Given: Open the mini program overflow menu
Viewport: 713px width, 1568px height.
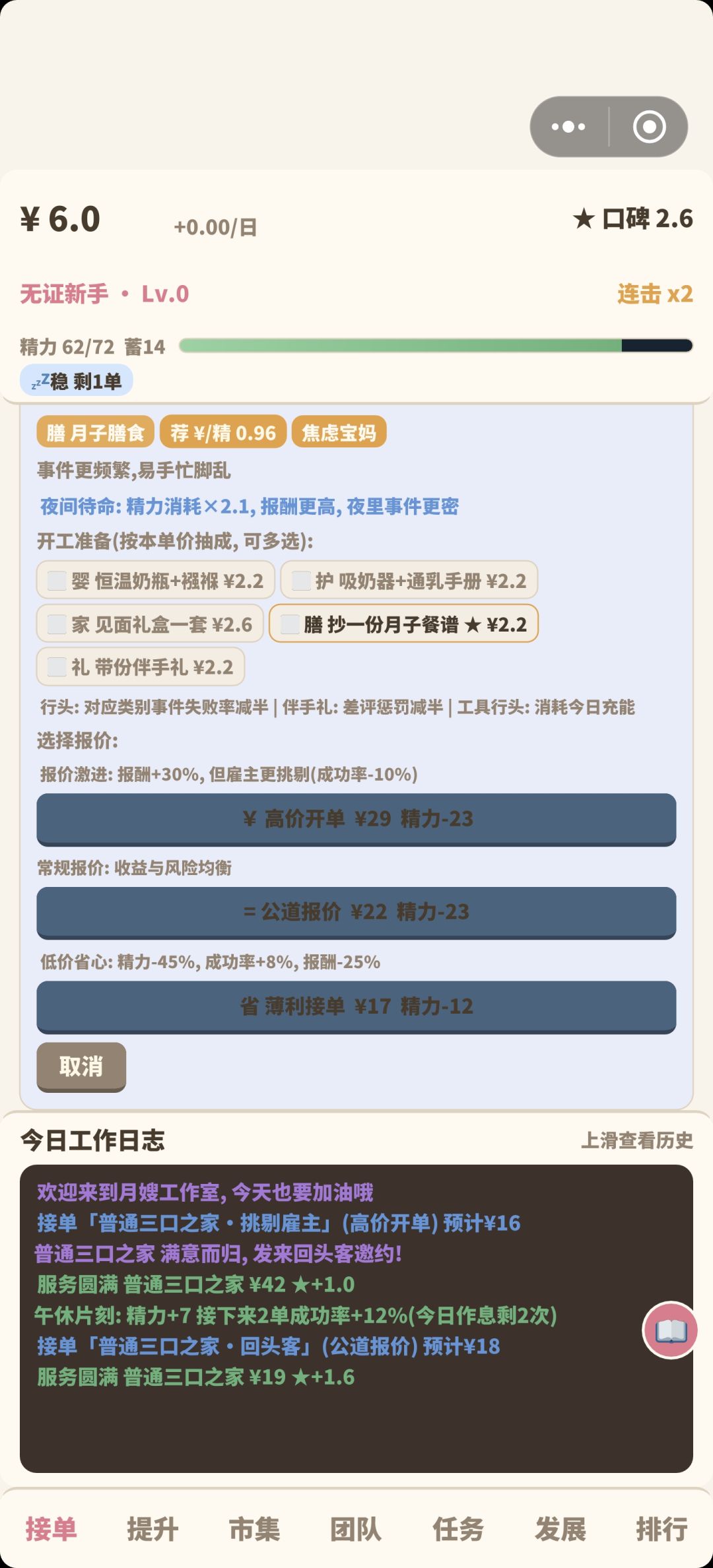Looking at the screenshot, I should pos(568,127).
